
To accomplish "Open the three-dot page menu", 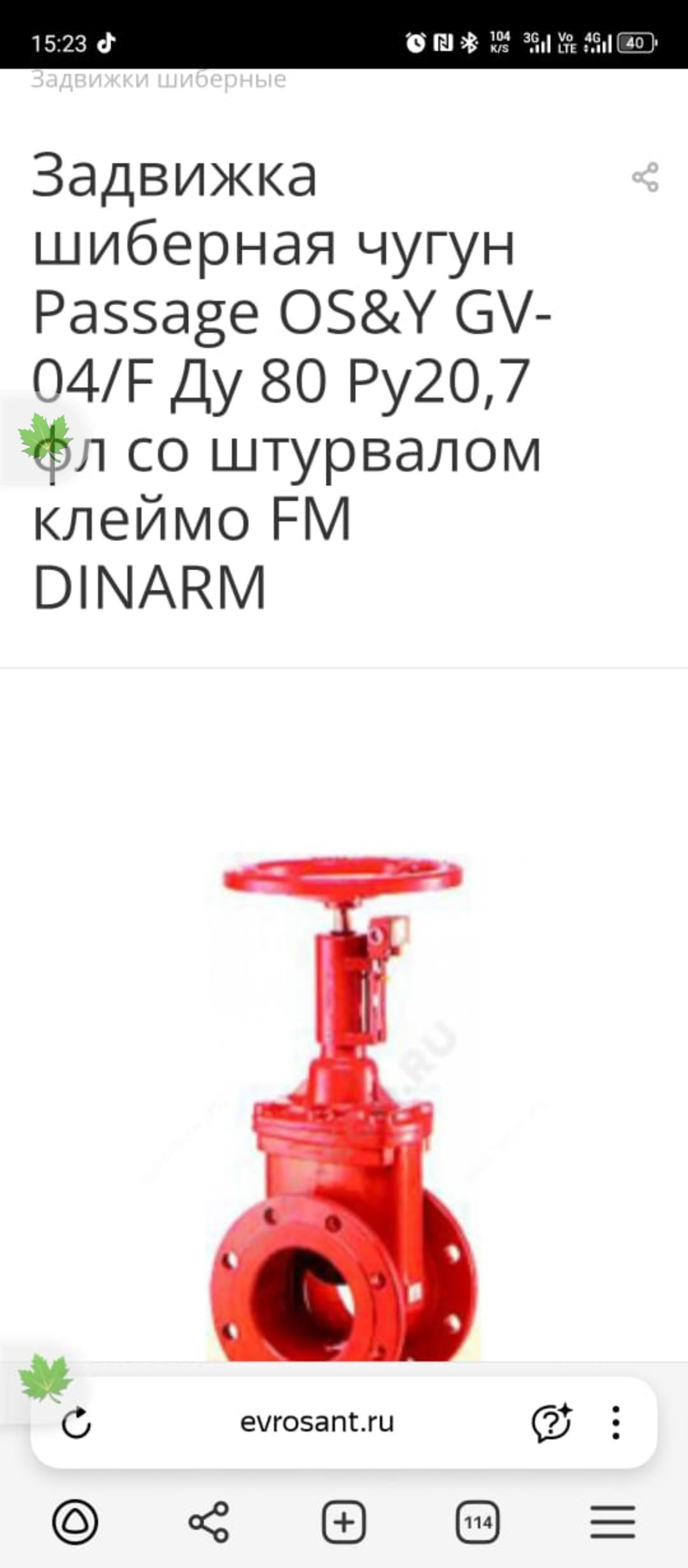I will 615,1423.
